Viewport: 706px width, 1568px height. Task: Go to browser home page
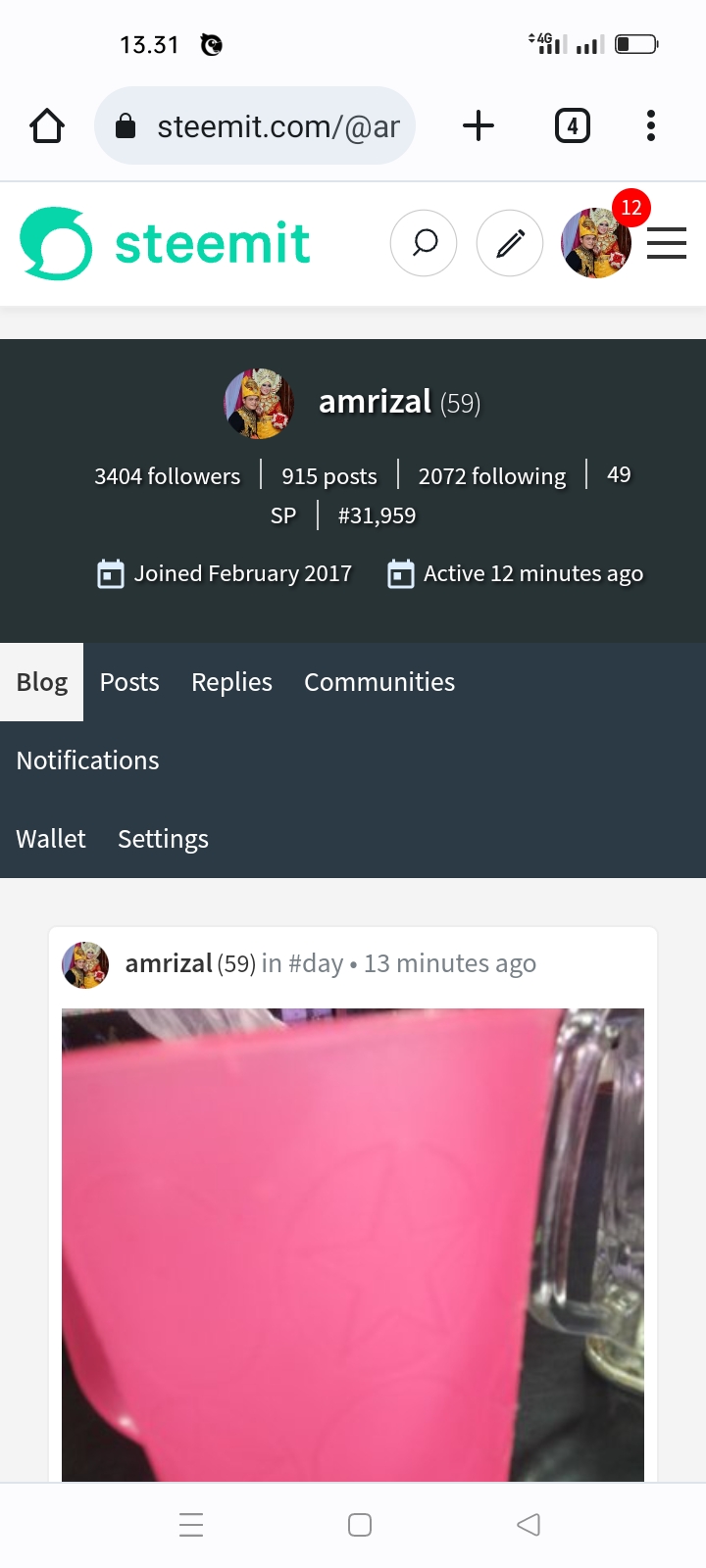coord(47,126)
